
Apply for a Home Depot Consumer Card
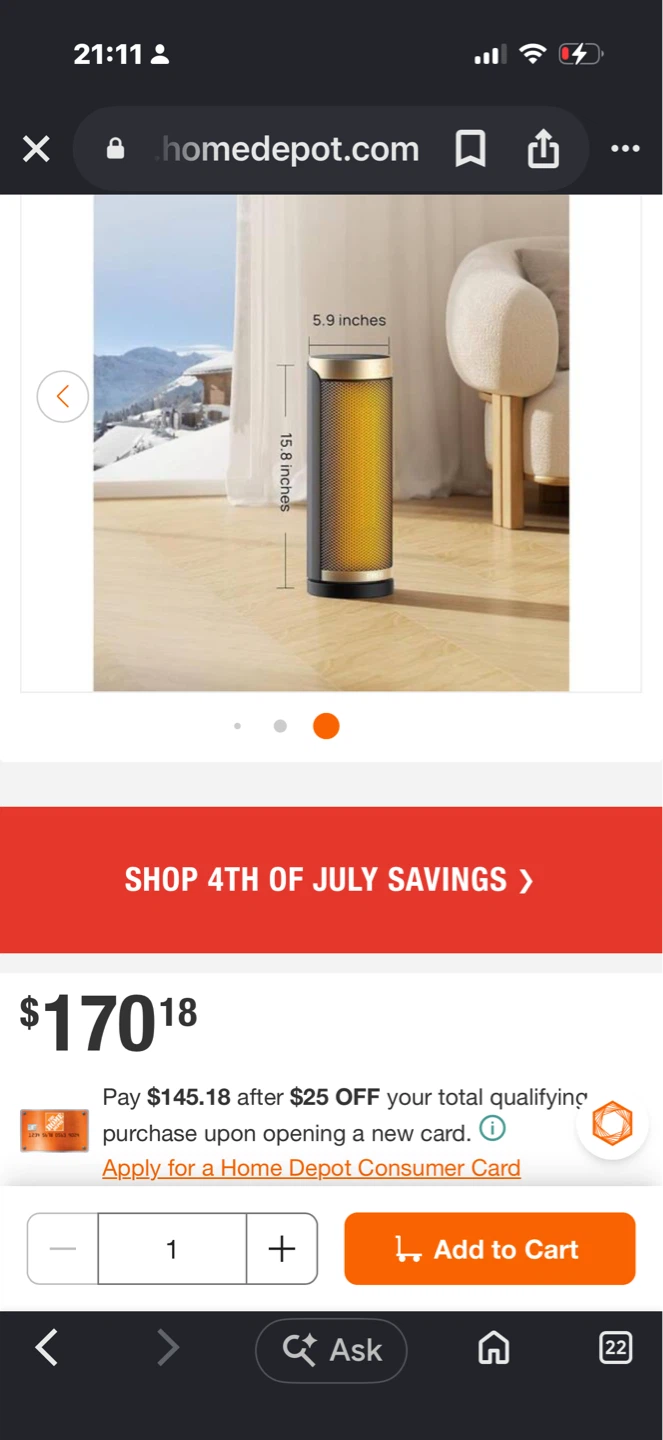pyautogui.click(x=311, y=1168)
